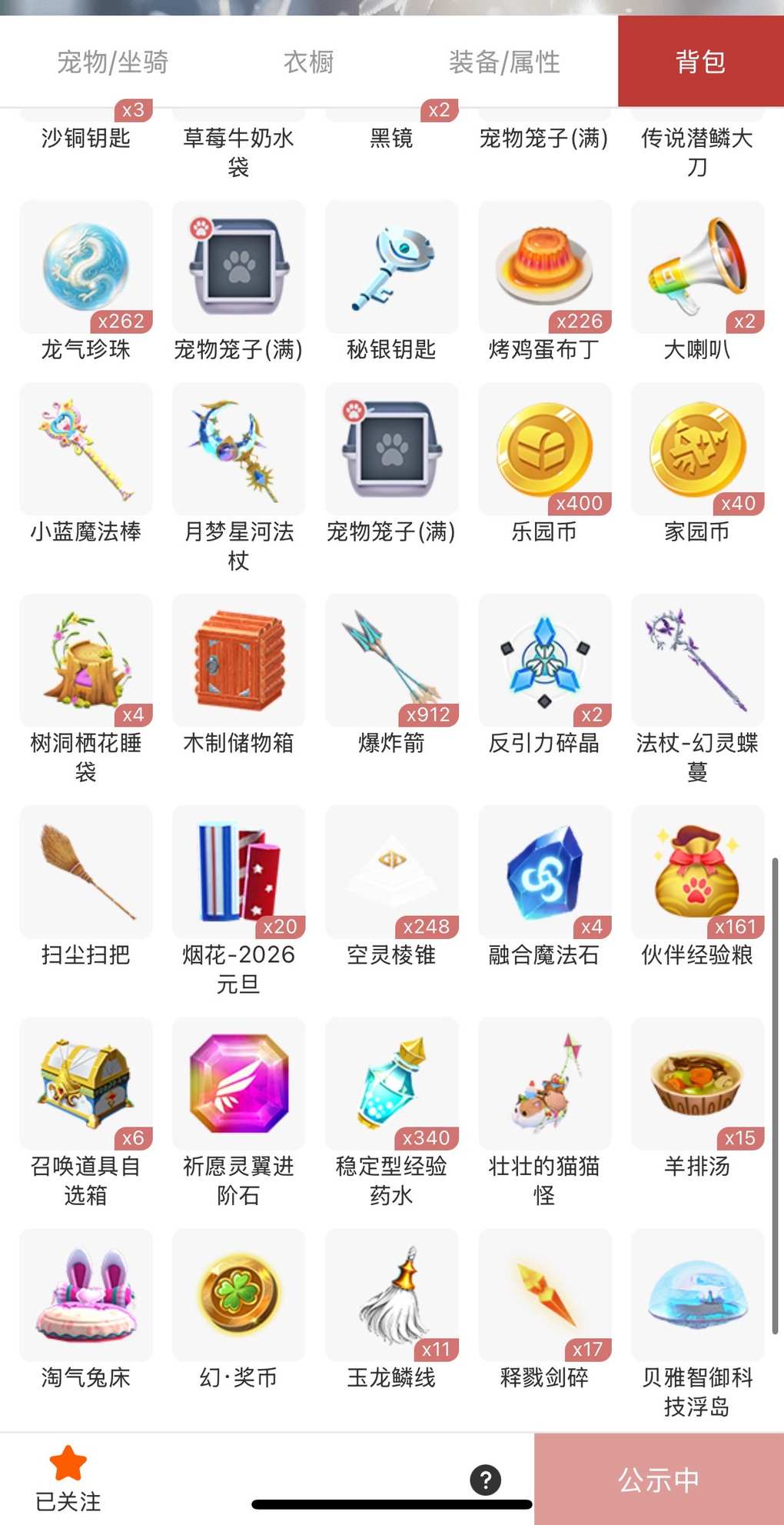View the 小蓝魔法棒 item
This screenshot has width=784, height=1525.
click(x=85, y=450)
